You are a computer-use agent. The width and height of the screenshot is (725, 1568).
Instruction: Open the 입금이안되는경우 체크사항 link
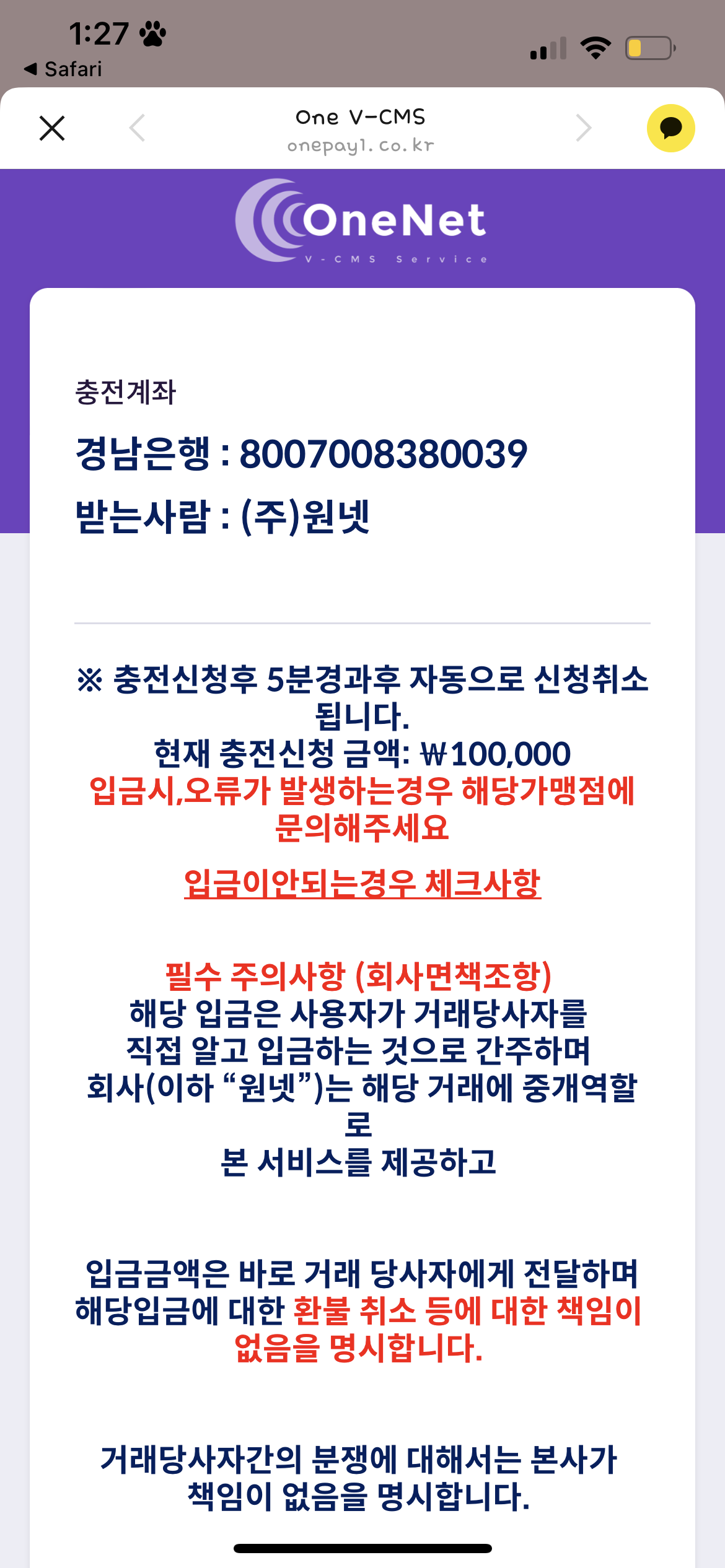pos(362,883)
